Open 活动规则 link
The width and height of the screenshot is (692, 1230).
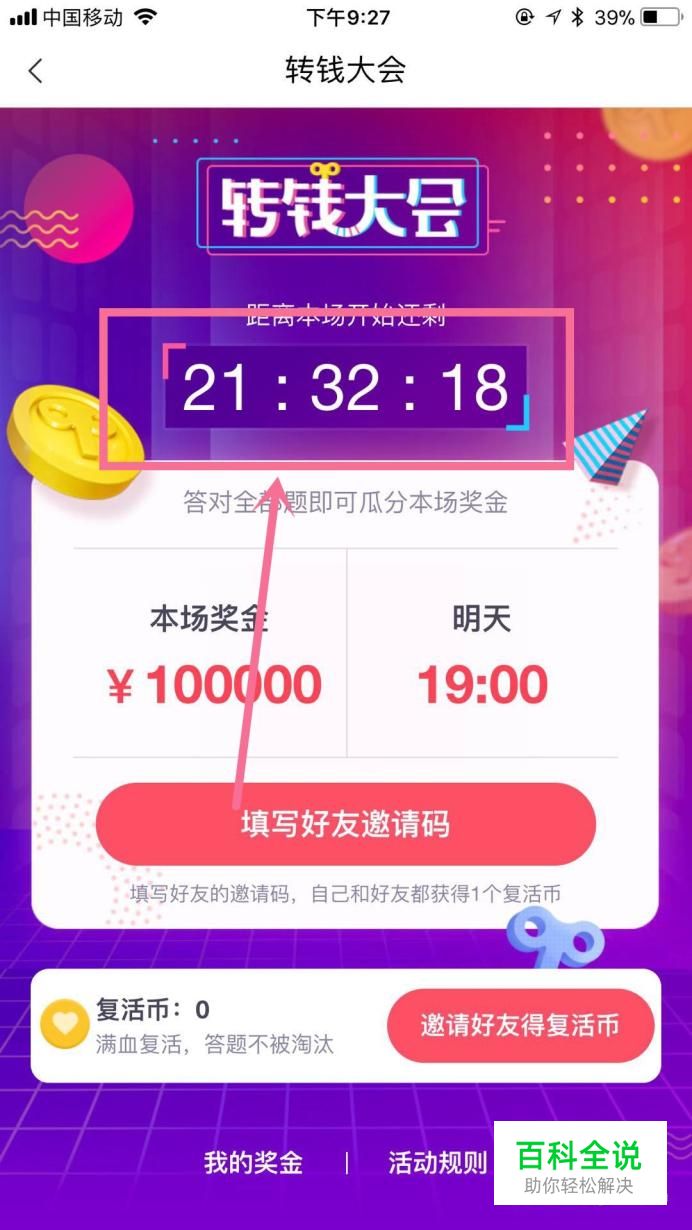(437, 1162)
